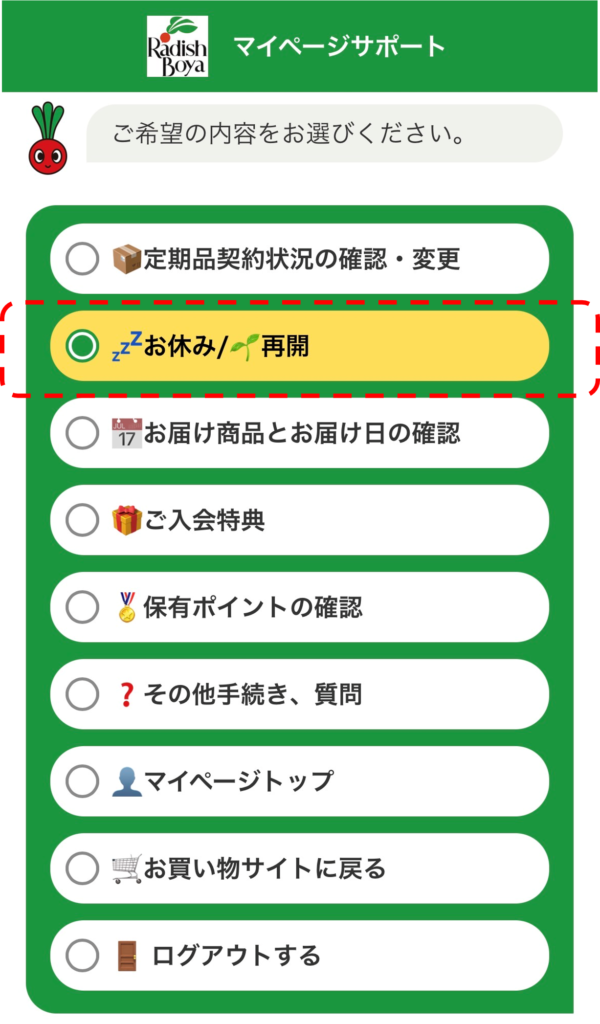Viewport: 600px width, 1024px height.
Task: Choose the お休み/再開 option
Action: coord(299,347)
